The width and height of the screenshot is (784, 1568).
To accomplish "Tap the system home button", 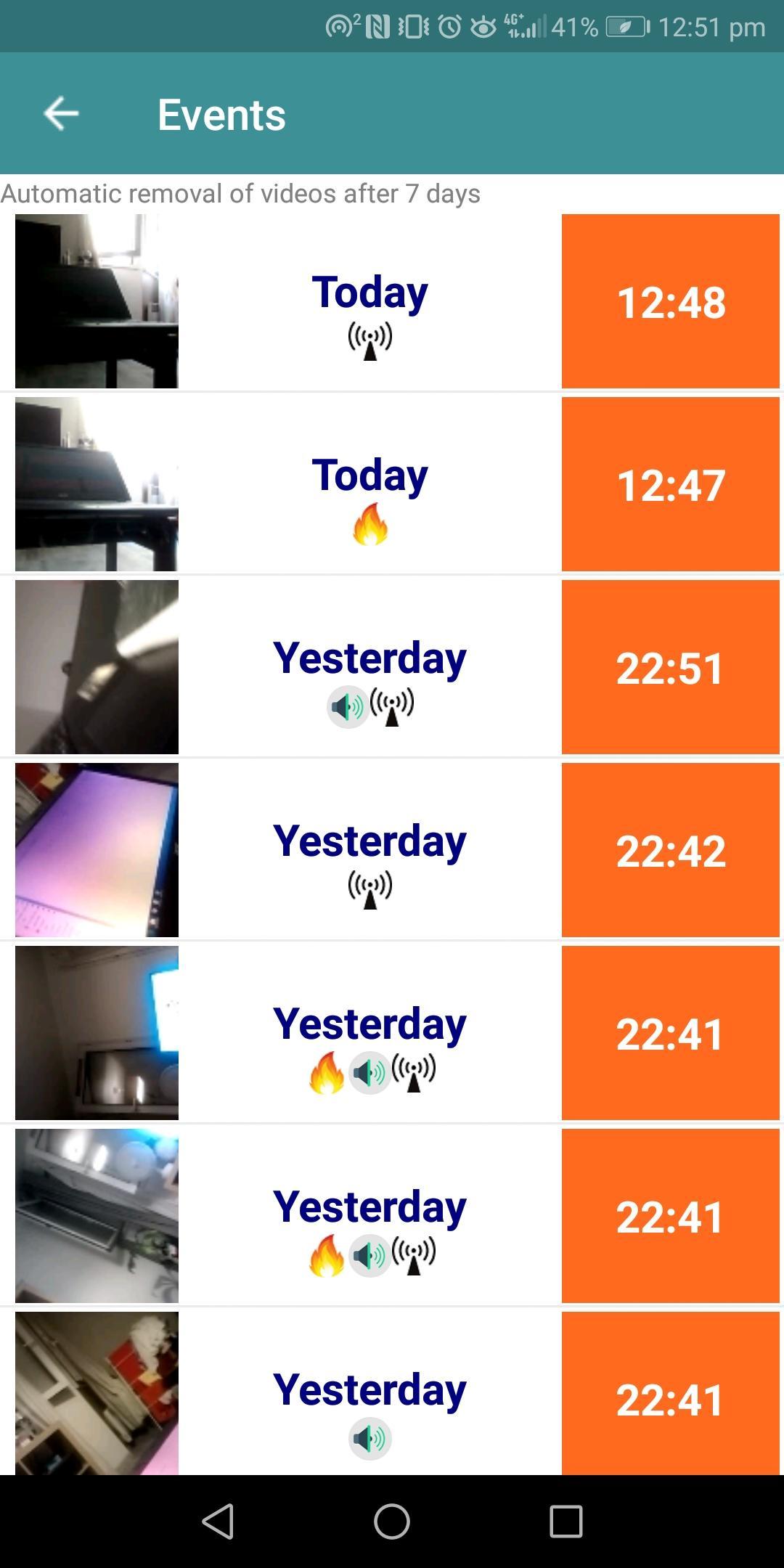I will 392,1522.
